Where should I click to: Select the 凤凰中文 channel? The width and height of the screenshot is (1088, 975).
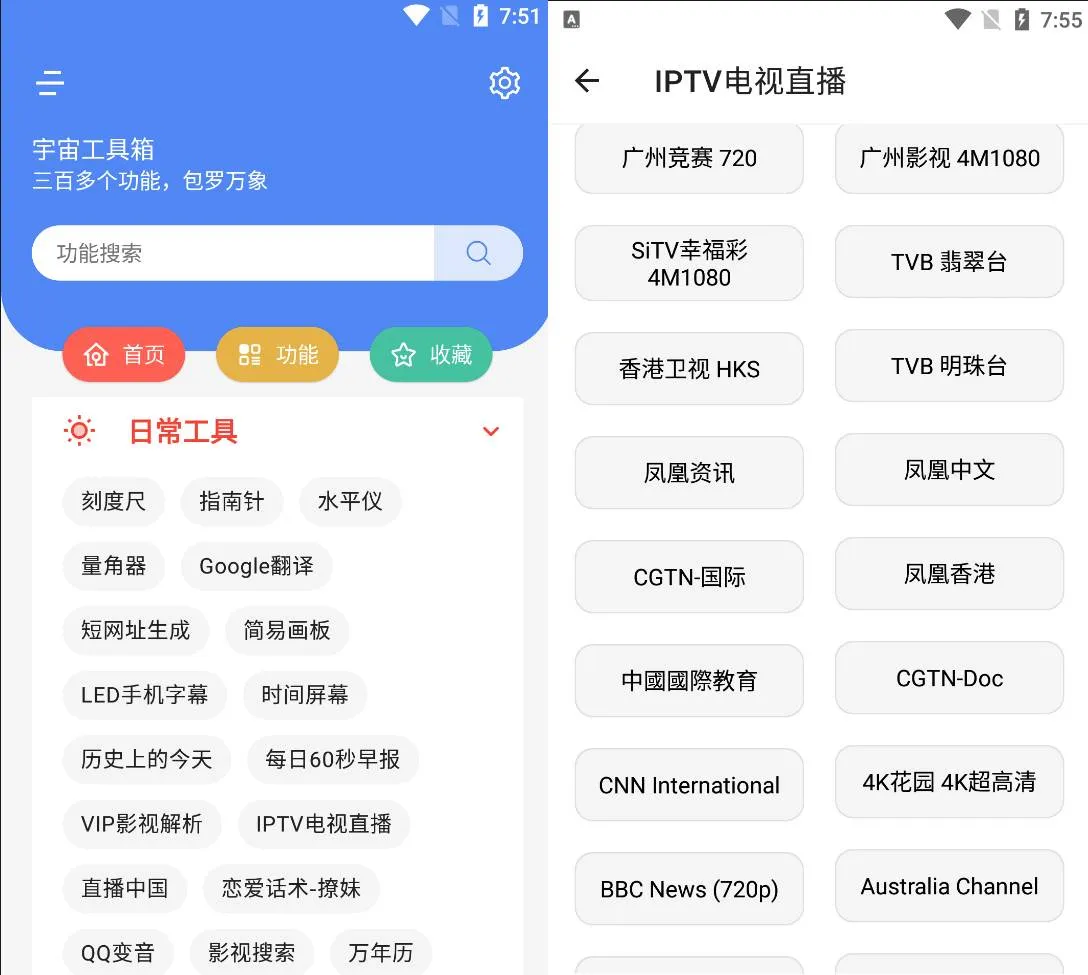coord(949,470)
